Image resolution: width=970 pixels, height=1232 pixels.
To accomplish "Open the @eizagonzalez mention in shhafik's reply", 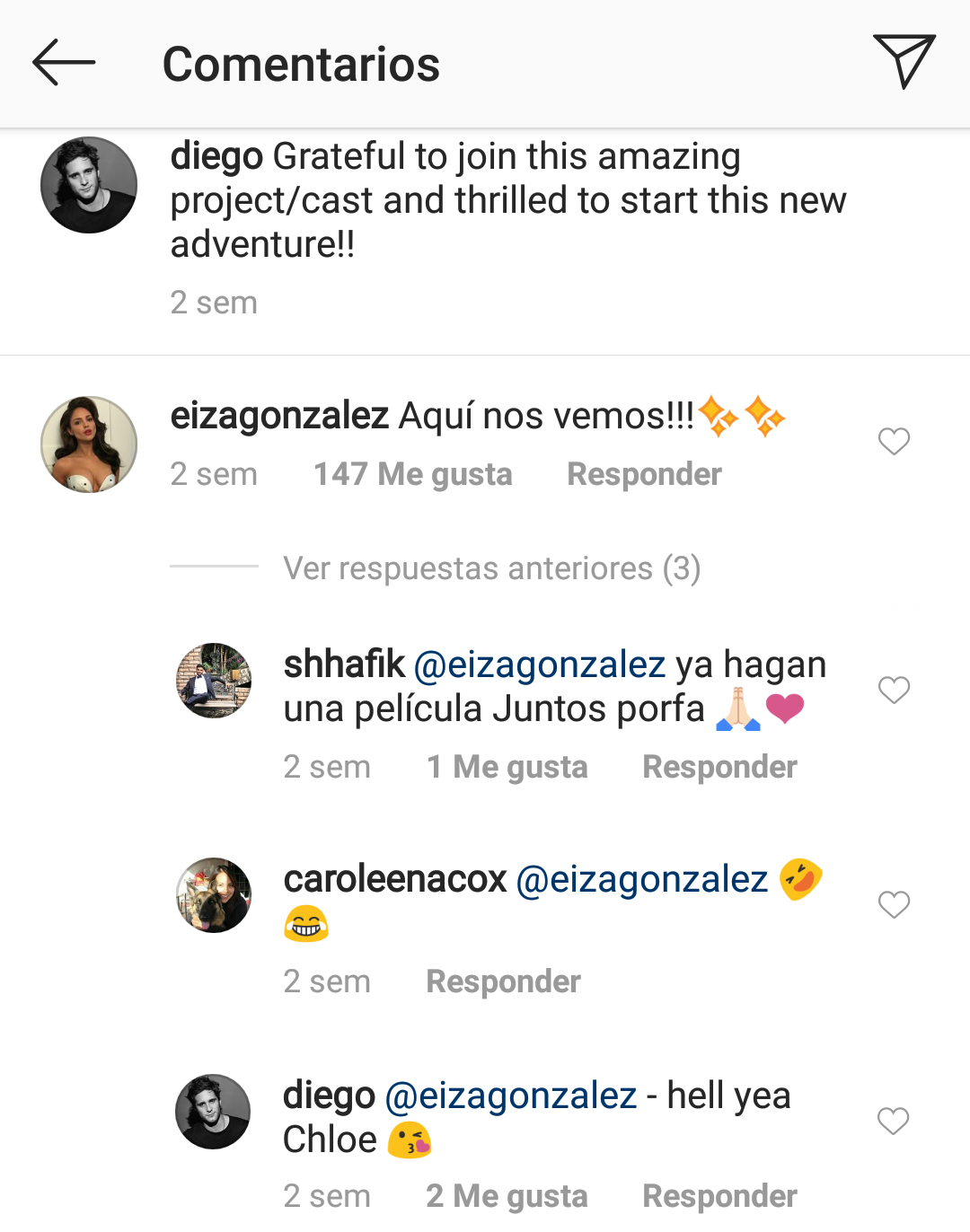I will click(539, 665).
